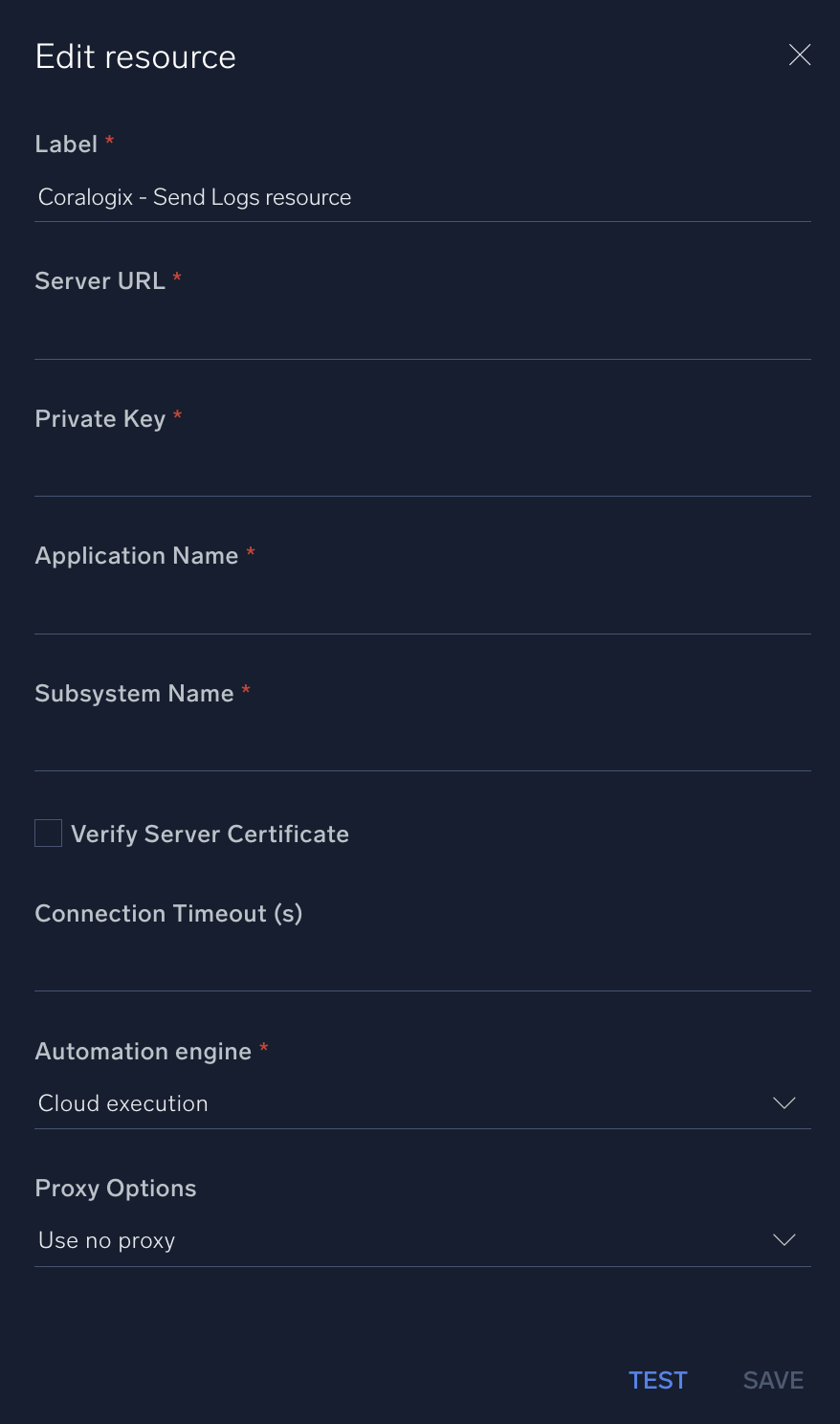Open the Proxy Options dropdown
This screenshot has width=840, height=1424.
pyautogui.click(x=421, y=1239)
